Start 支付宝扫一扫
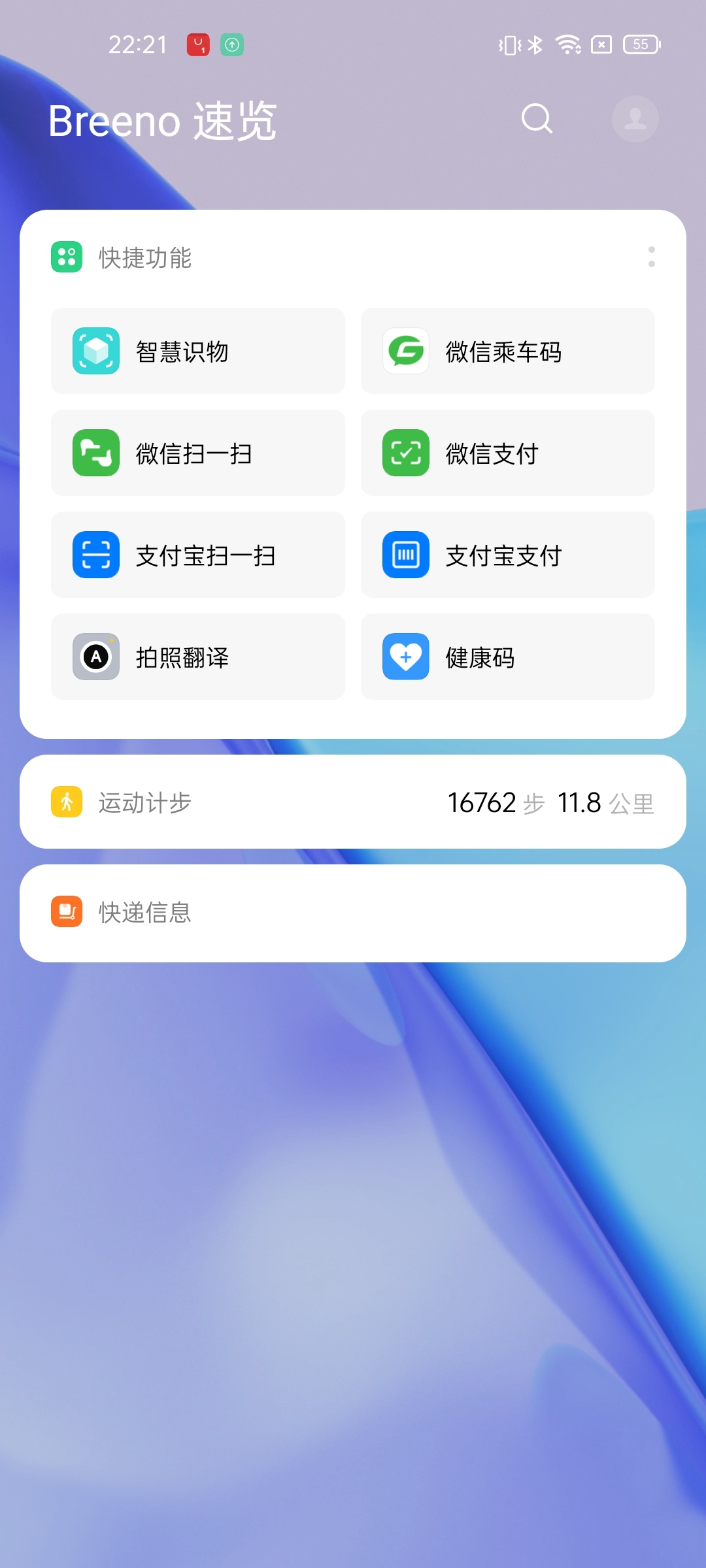706x1568 pixels. (x=197, y=555)
